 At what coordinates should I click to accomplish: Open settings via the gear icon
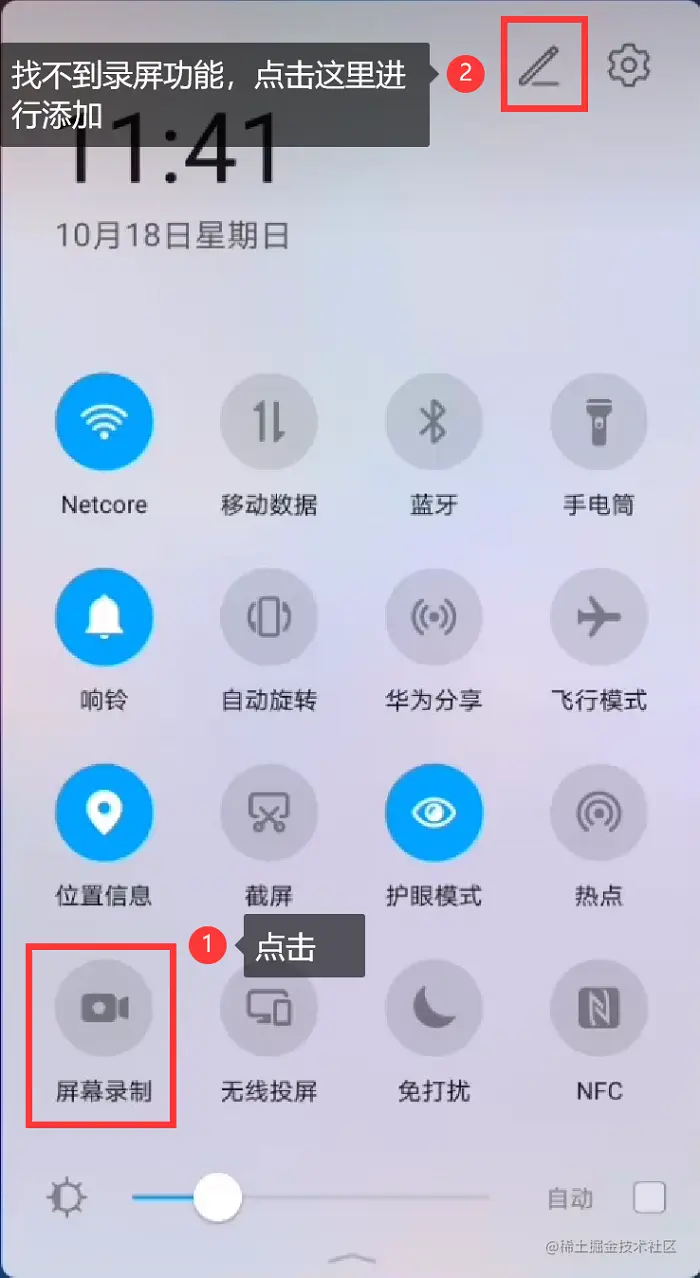point(629,65)
